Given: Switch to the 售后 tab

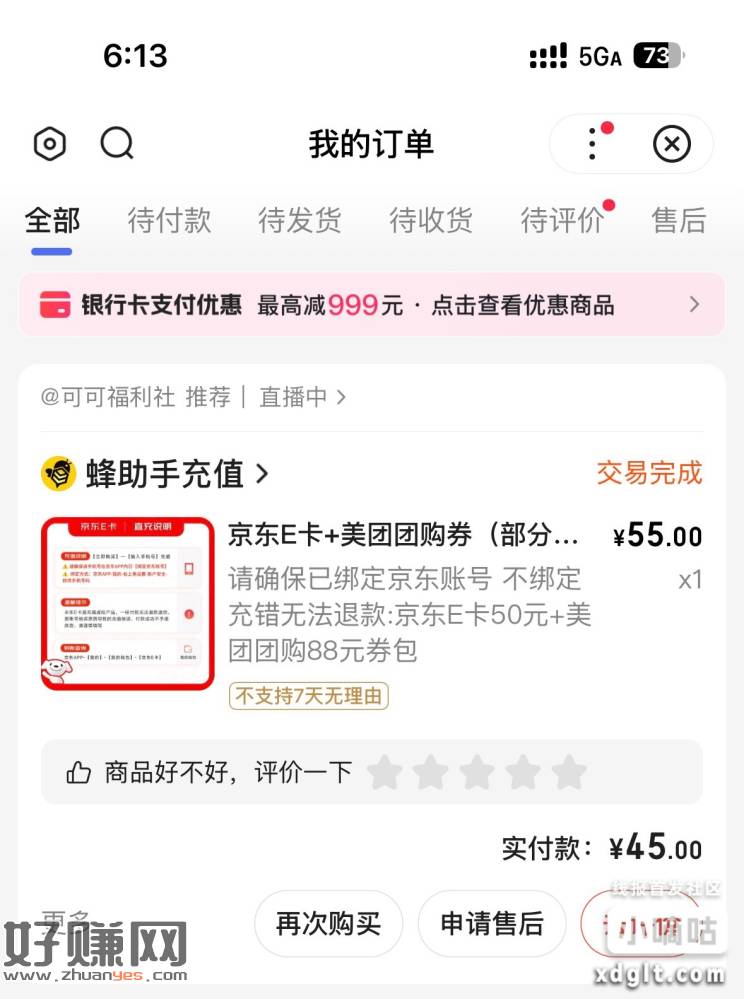Looking at the screenshot, I should tap(679, 220).
